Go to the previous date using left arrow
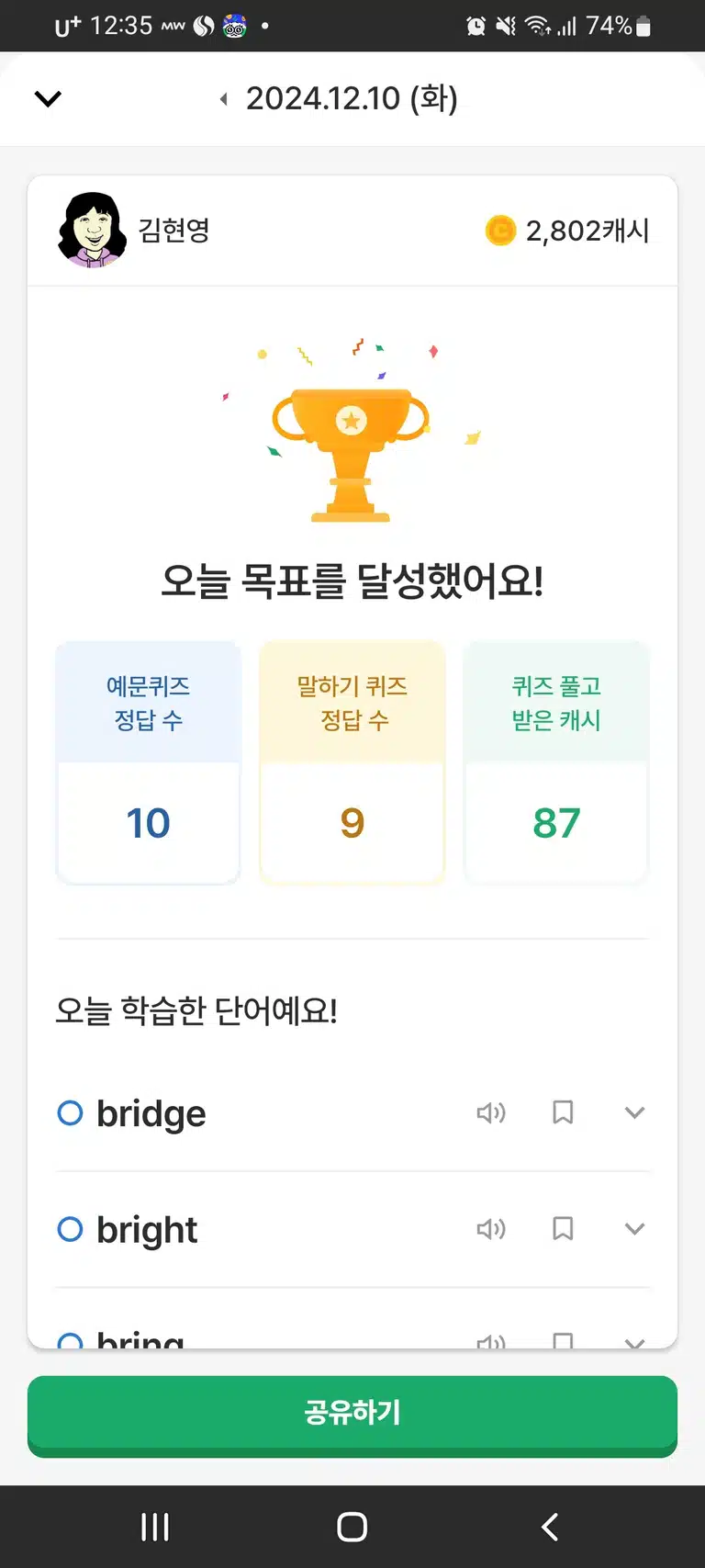 coord(223,98)
